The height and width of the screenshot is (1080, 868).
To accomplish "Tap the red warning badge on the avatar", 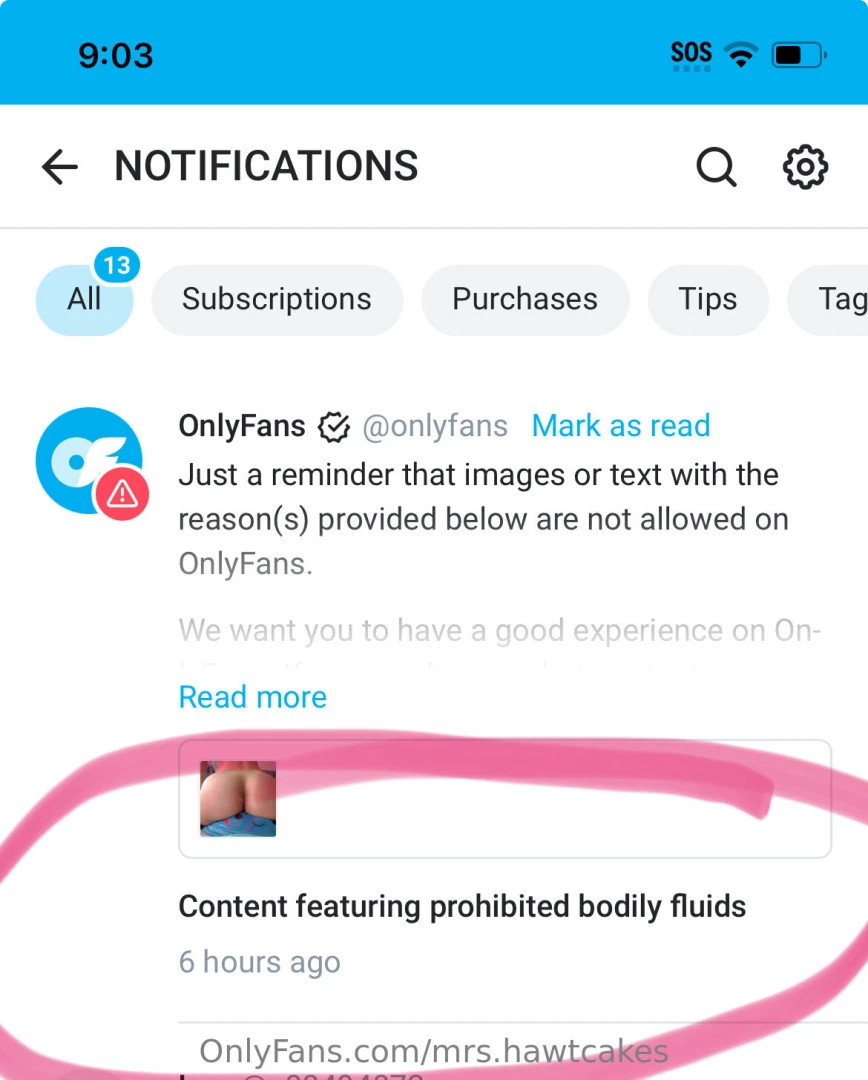I will [x=122, y=494].
